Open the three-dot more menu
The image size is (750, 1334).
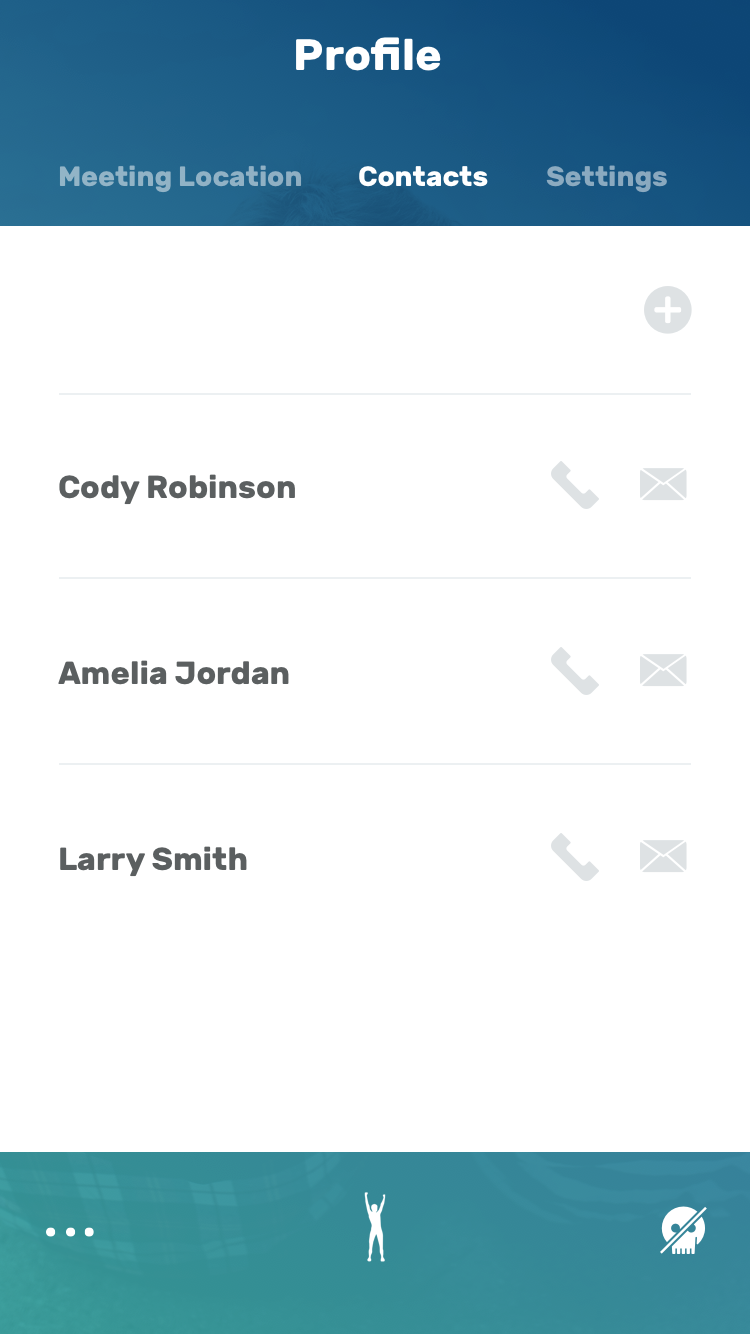click(x=70, y=1232)
